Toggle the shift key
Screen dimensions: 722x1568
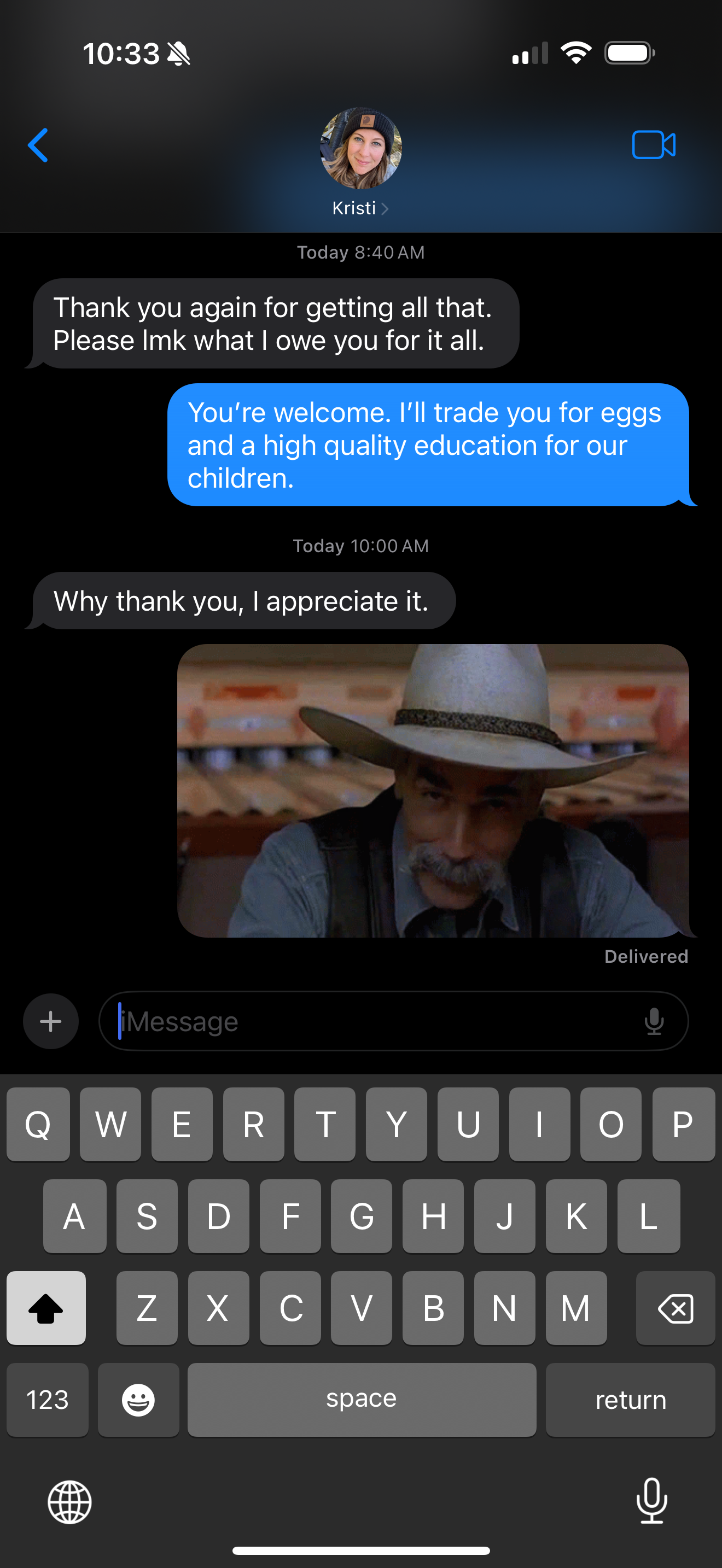pyautogui.click(x=46, y=1307)
